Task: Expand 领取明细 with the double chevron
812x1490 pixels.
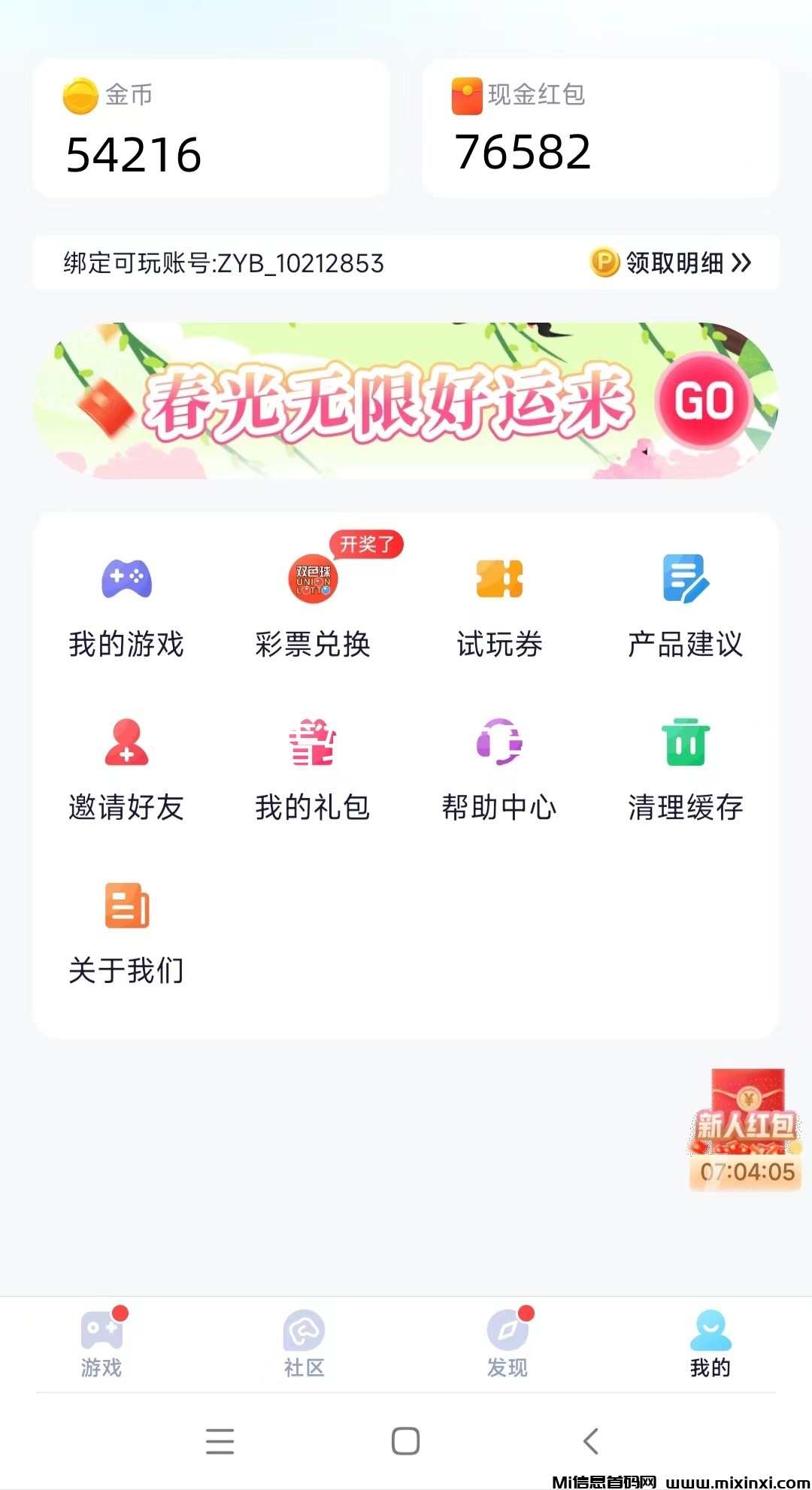Action: tap(742, 263)
